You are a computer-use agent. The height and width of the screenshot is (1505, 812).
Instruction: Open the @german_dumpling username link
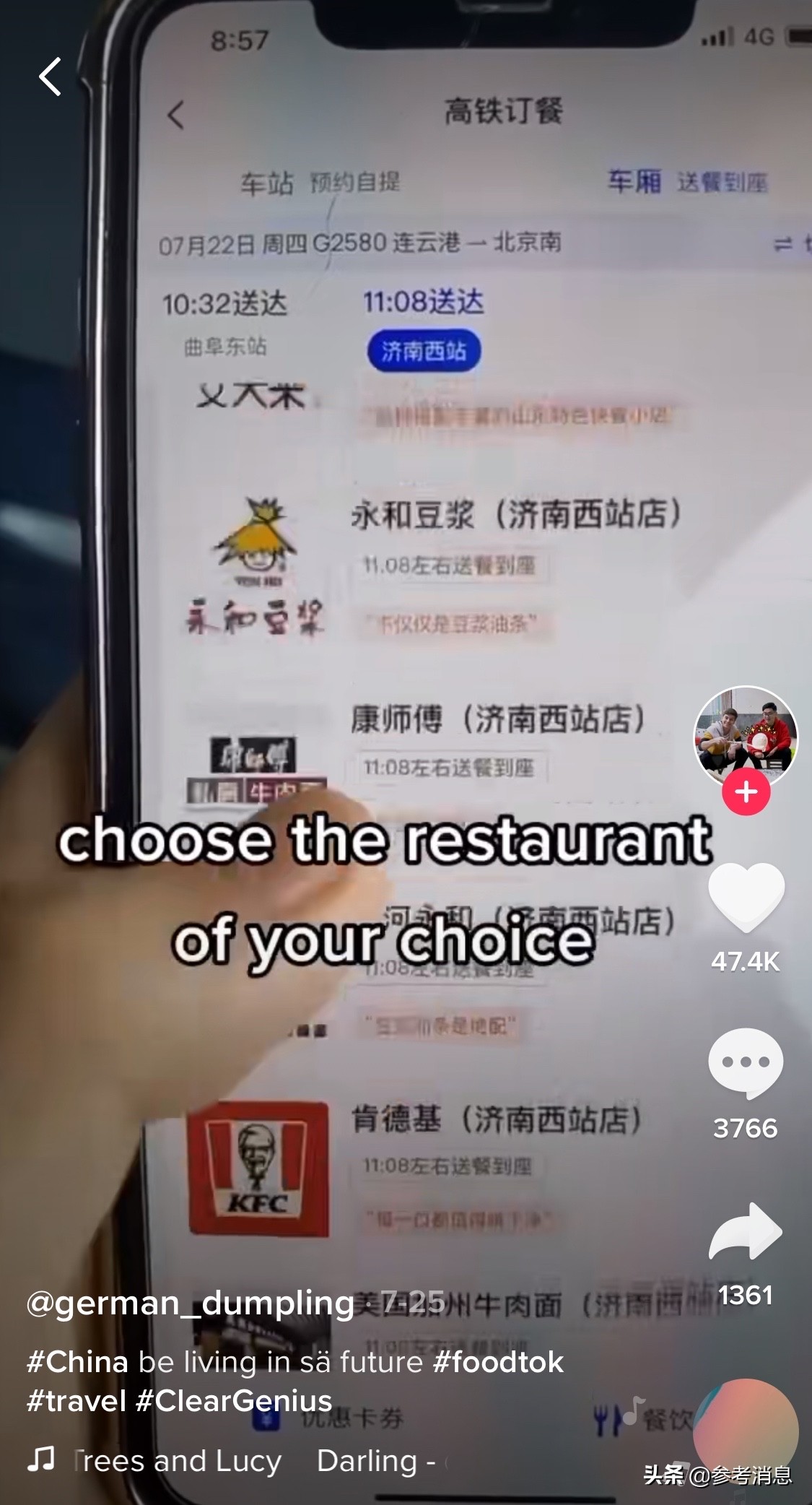190,1302
